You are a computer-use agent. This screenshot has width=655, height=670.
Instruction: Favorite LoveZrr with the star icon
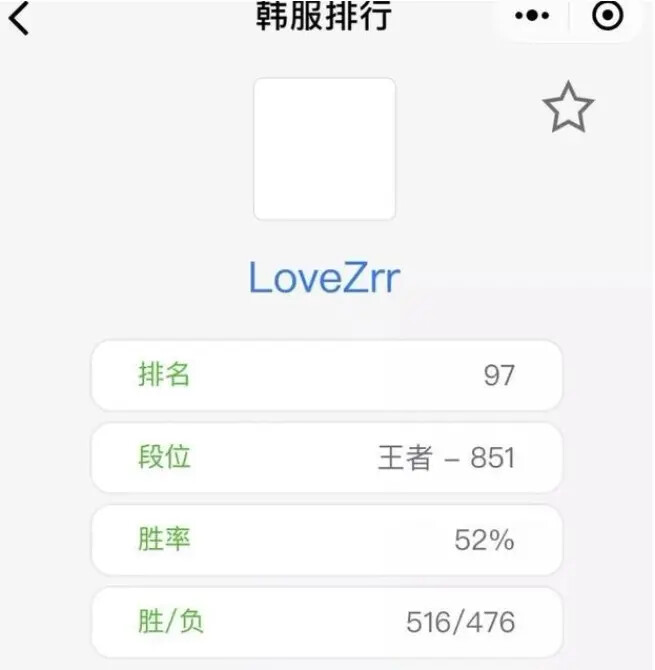click(x=568, y=108)
